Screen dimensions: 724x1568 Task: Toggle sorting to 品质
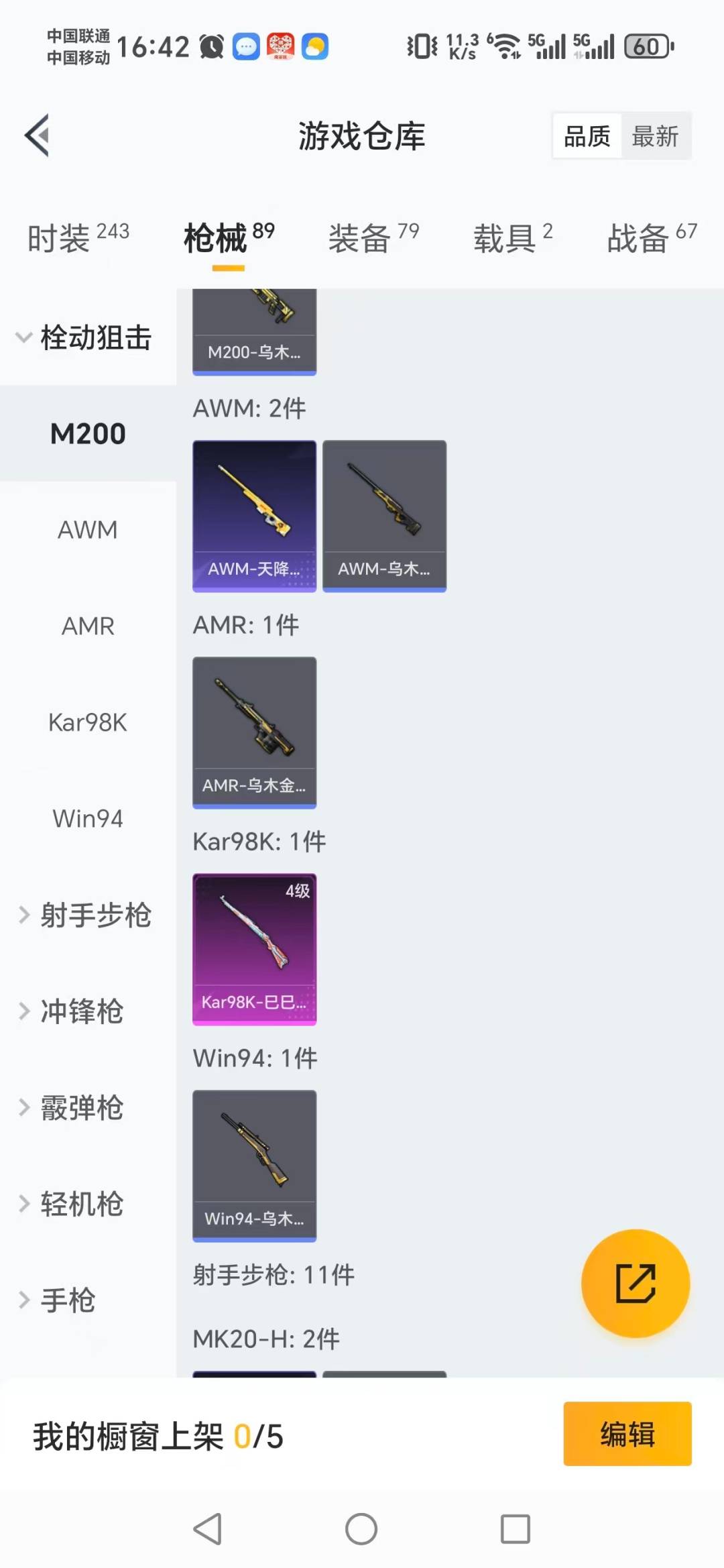click(x=586, y=135)
